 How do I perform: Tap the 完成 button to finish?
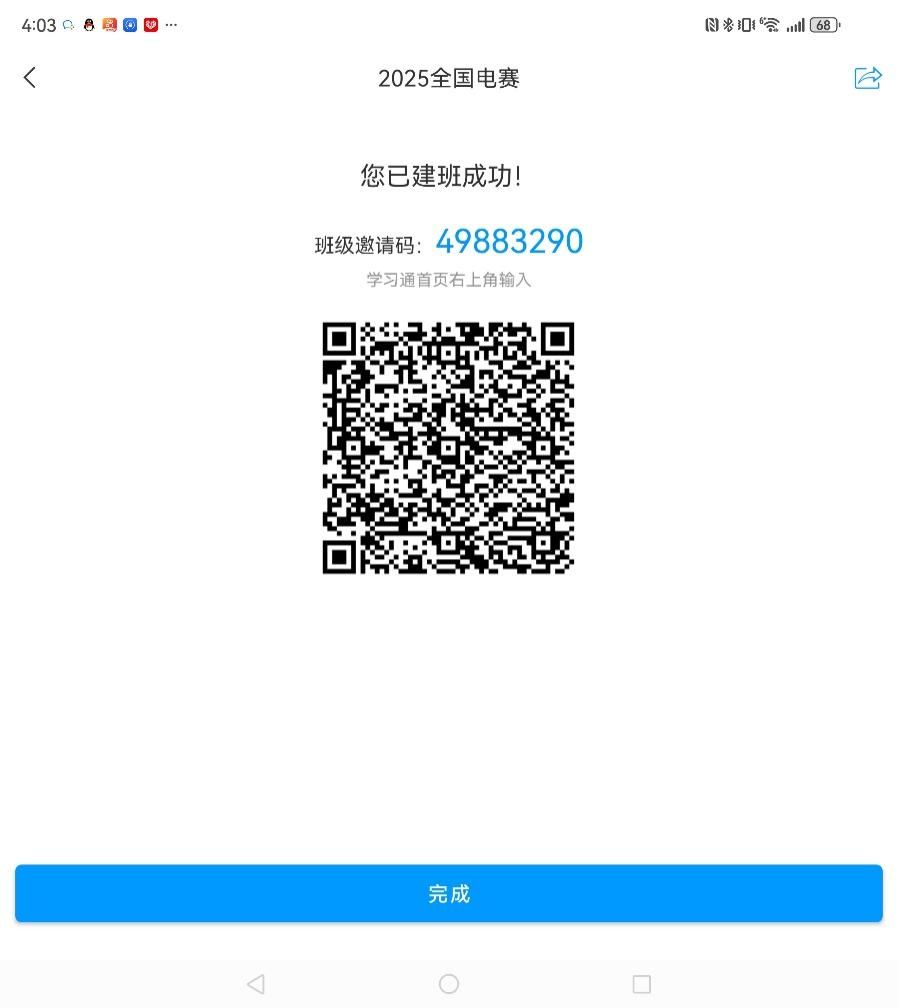[449, 893]
